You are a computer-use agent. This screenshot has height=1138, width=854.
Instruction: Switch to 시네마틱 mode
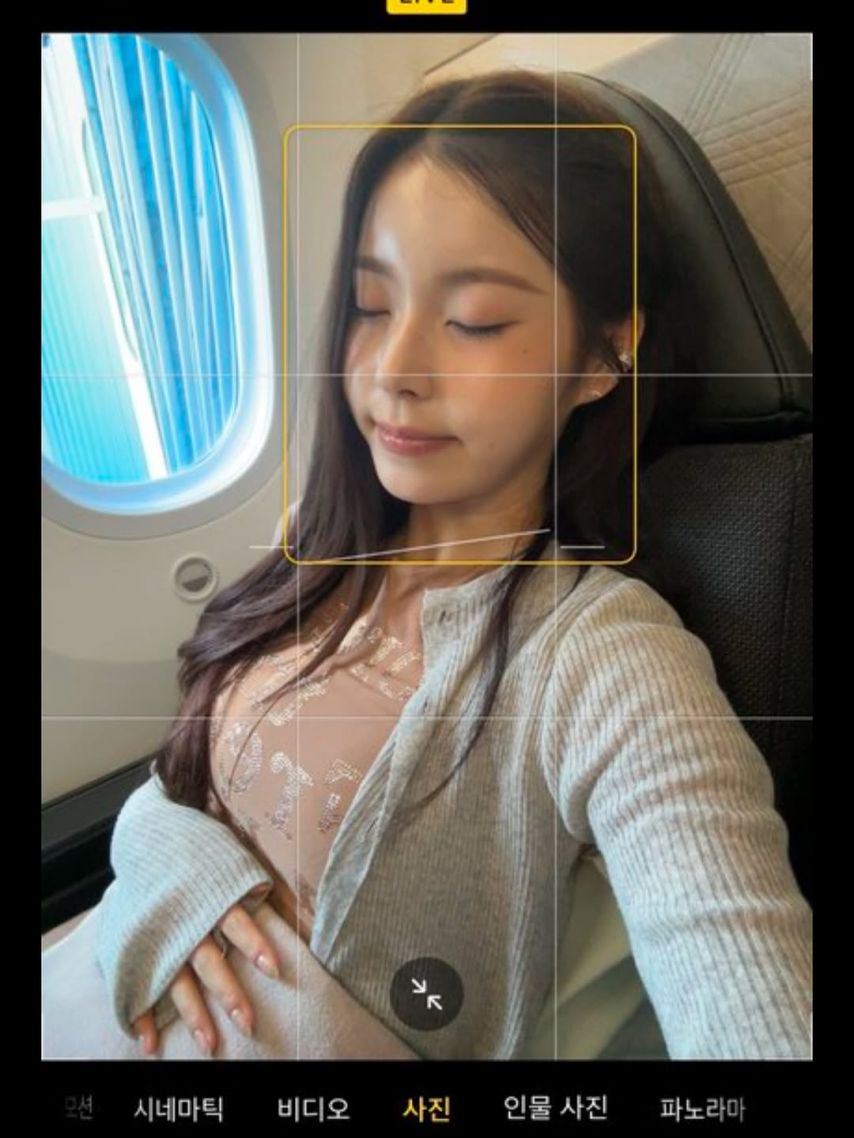tap(179, 1109)
